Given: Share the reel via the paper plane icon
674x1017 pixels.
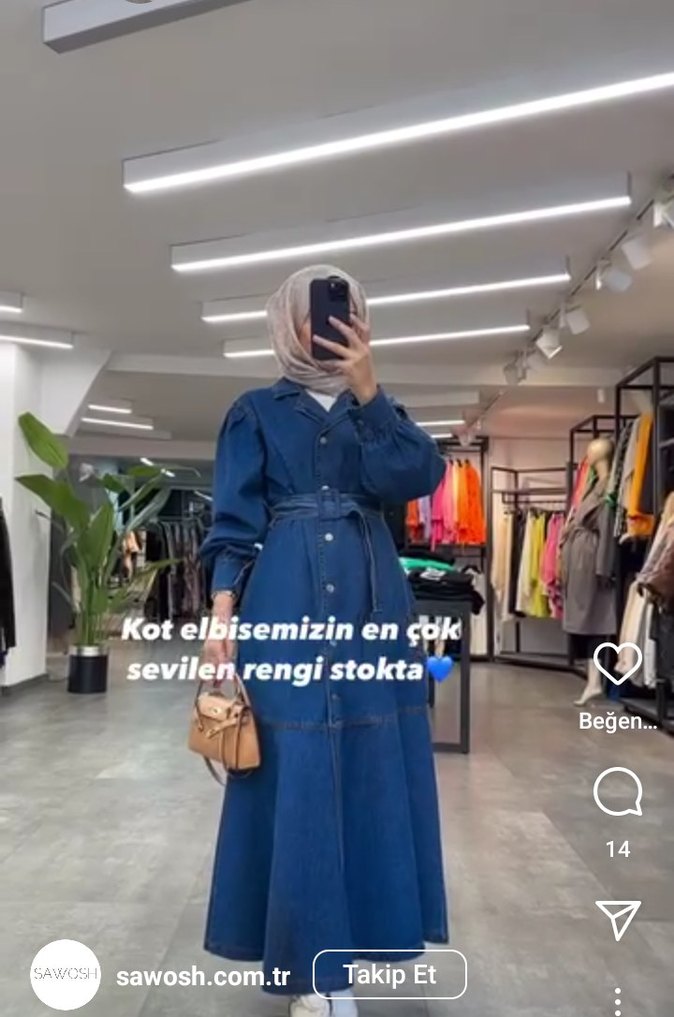Looking at the screenshot, I should click(618, 919).
